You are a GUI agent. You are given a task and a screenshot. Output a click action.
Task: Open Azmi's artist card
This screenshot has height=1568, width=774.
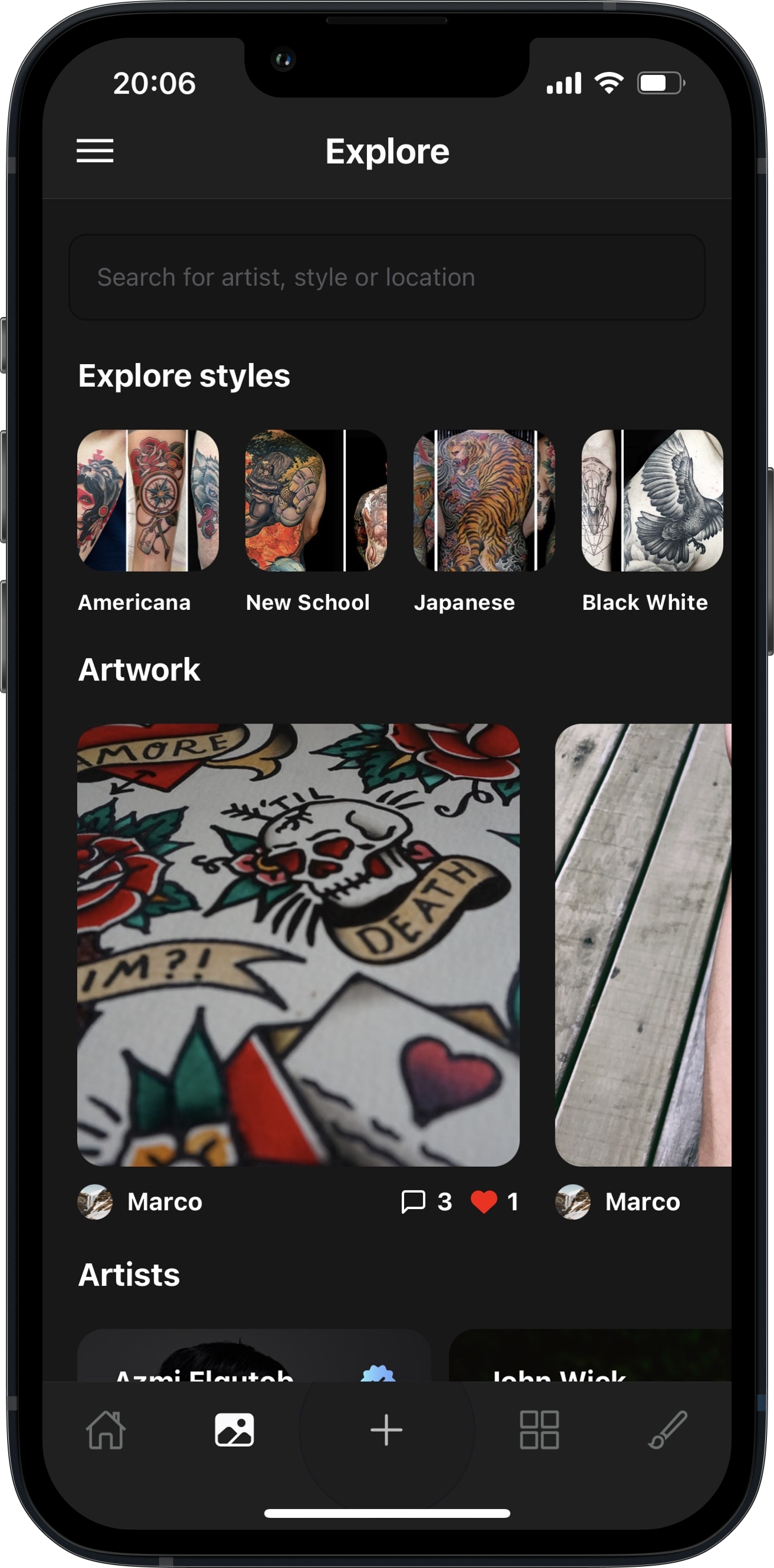254,1359
